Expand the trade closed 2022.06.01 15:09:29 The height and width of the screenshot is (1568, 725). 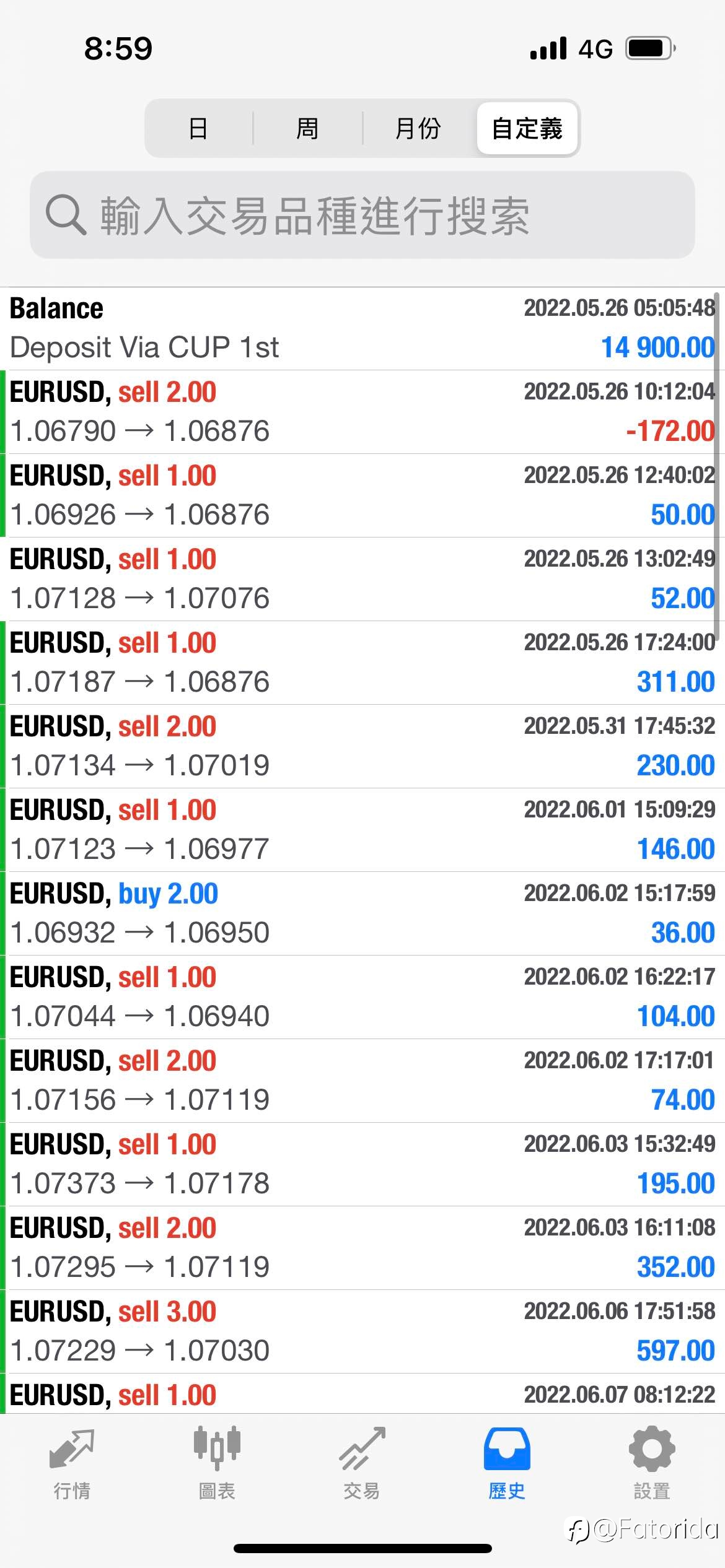click(x=362, y=830)
